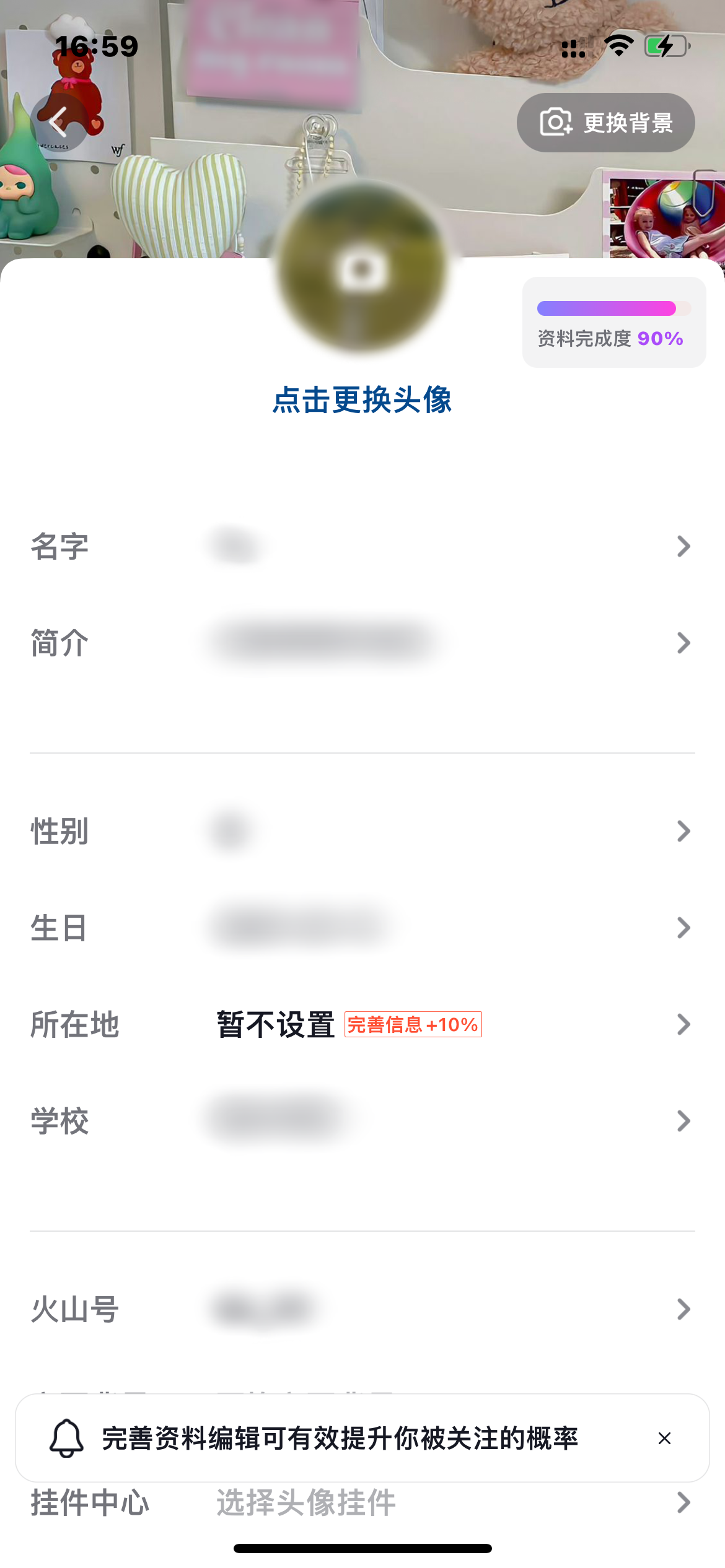
Task: Open the 火山号 row
Action: coord(362,1309)
